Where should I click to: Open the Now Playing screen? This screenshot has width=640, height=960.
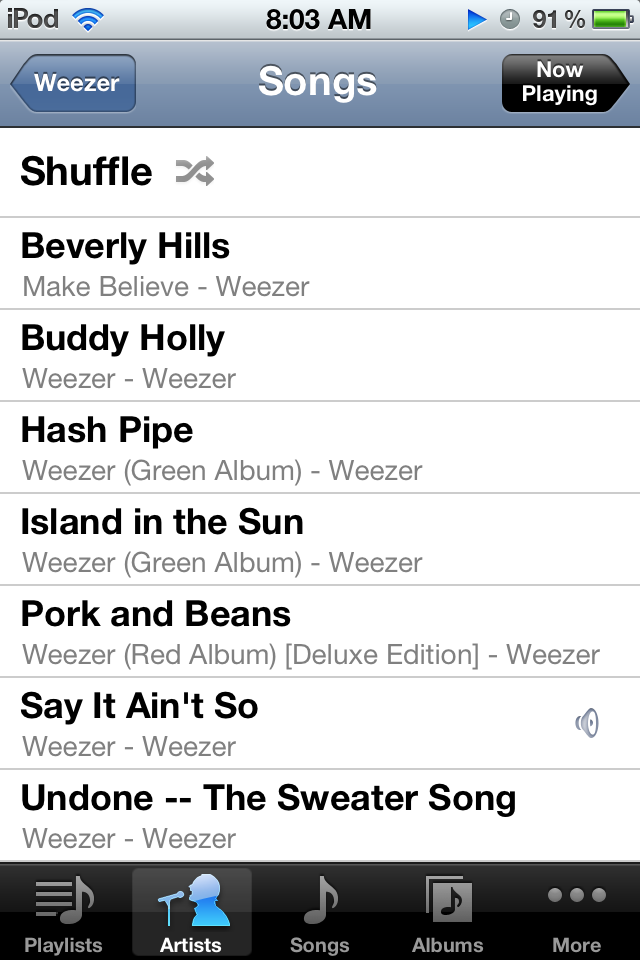pyautogui.click(x=565, y=83)
